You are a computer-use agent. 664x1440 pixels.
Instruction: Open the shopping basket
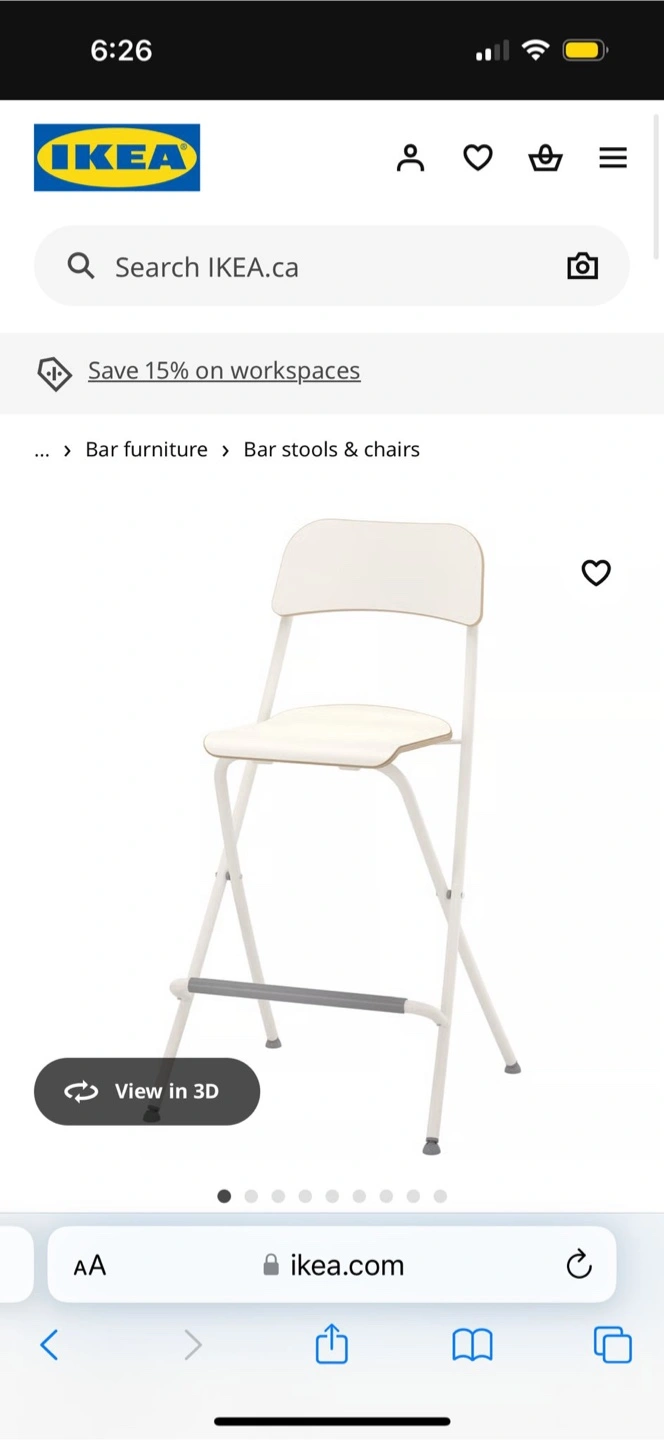coord(545,158)
